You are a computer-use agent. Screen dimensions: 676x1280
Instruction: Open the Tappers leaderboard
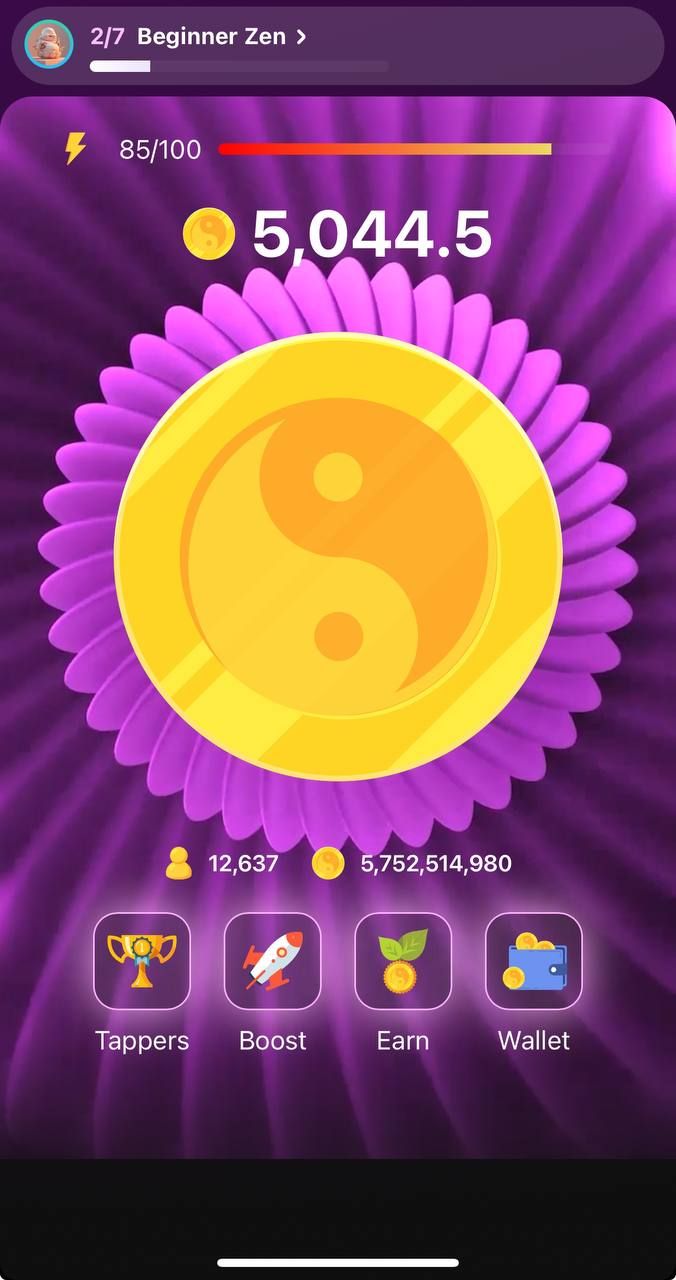[x=142, y=961]
